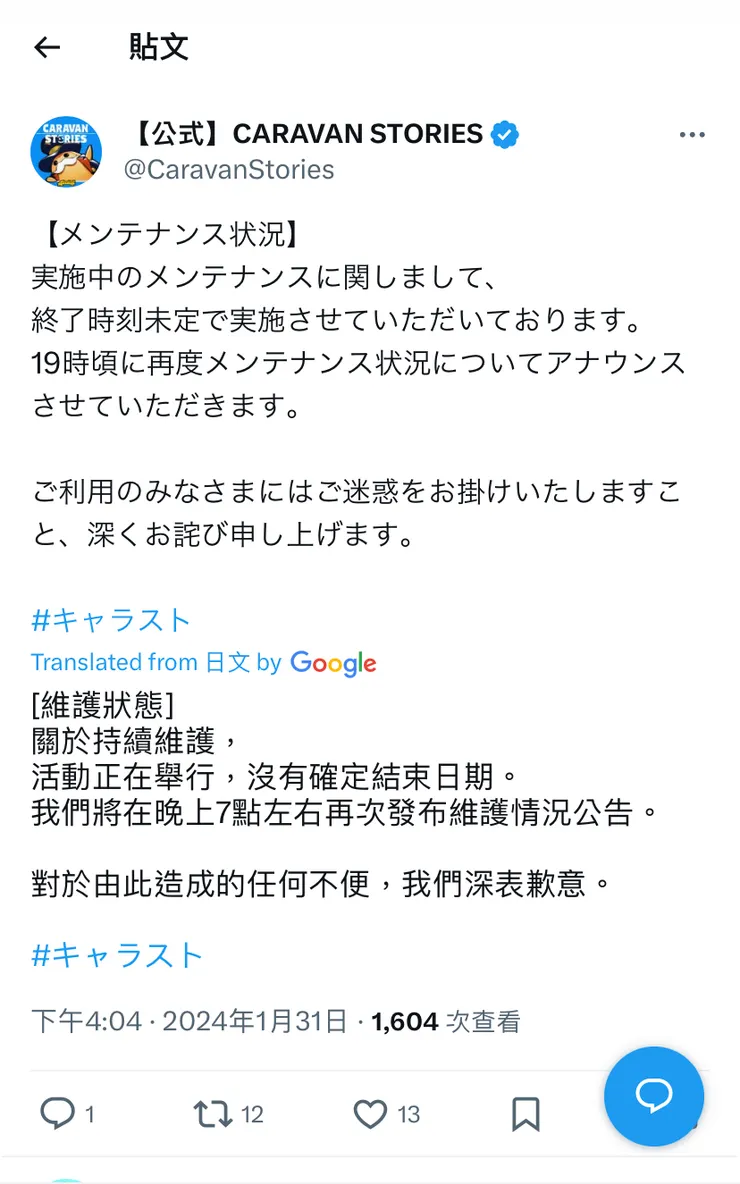Image resolution: width=740 pixels, height=1184 pixels.
Task: Go back using the arrow icon
Action: 48,48
